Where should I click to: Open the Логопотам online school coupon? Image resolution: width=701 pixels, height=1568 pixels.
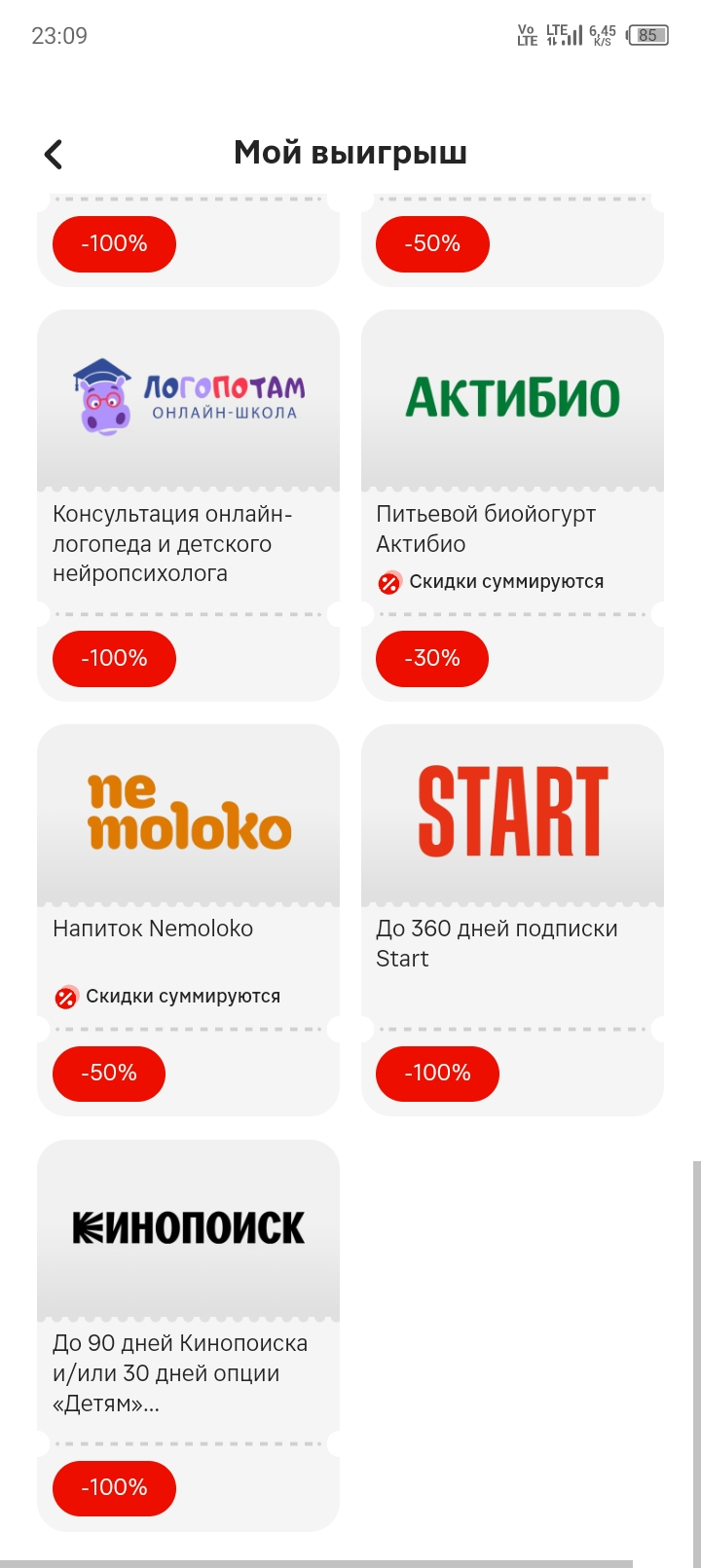188,505
